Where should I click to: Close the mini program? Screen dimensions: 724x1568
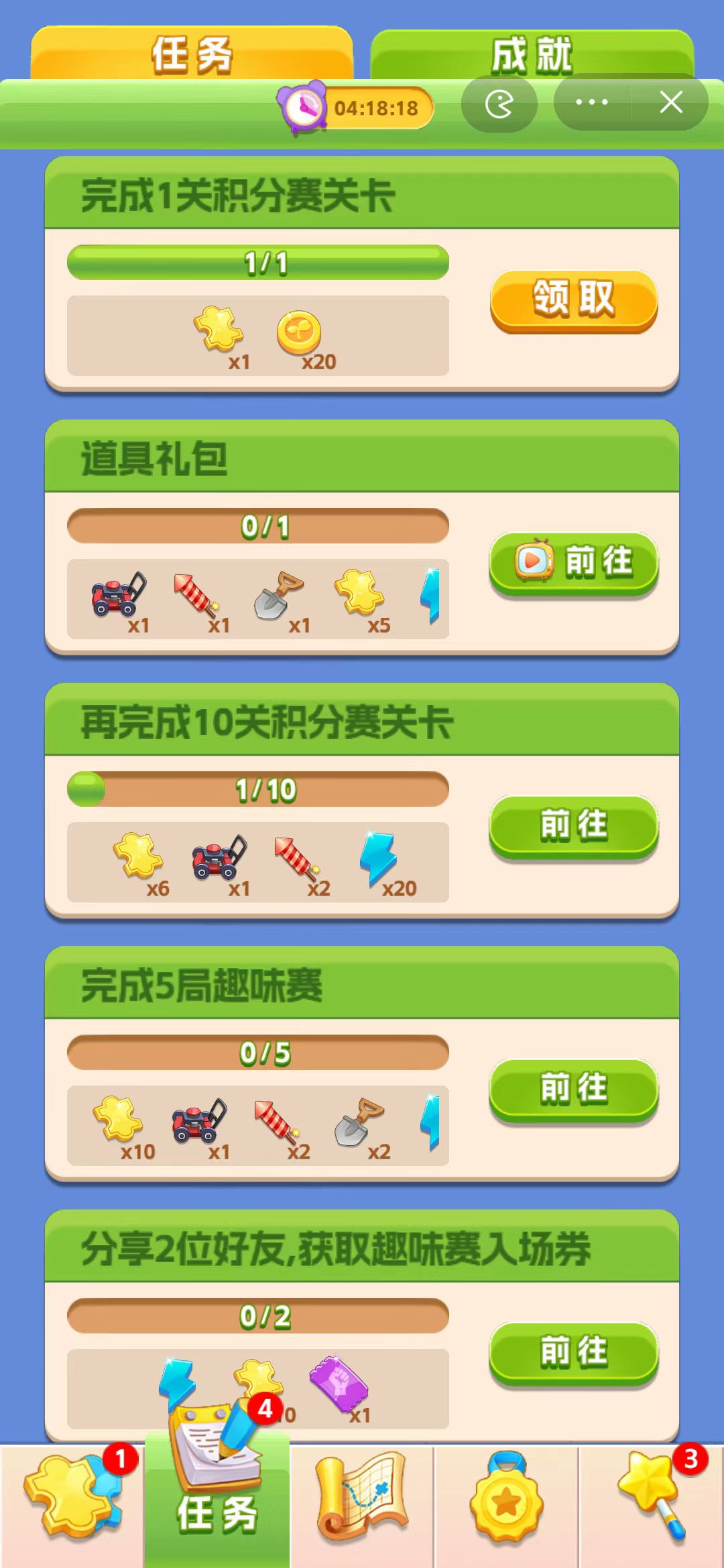670,103
